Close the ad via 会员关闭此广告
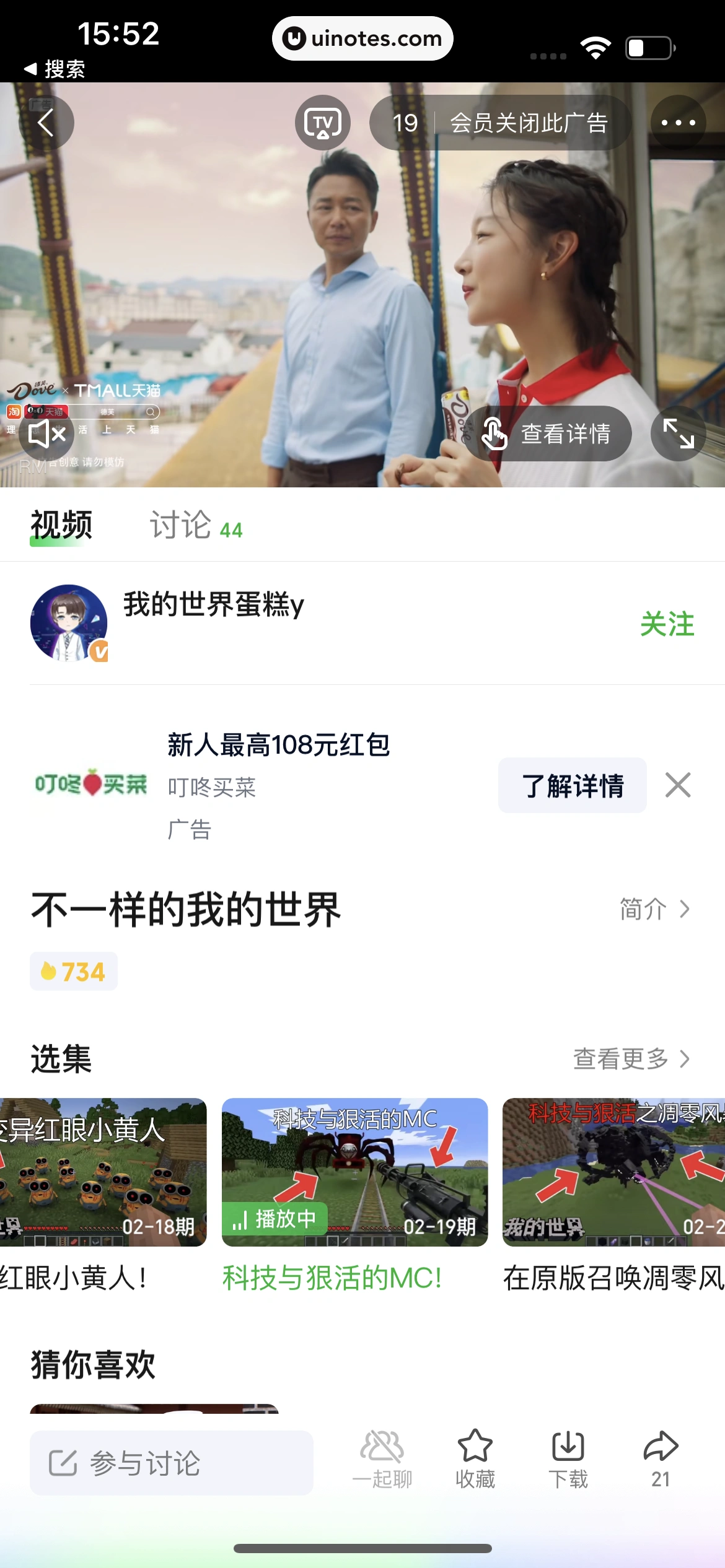725x1568 pixels. (530, 122)
